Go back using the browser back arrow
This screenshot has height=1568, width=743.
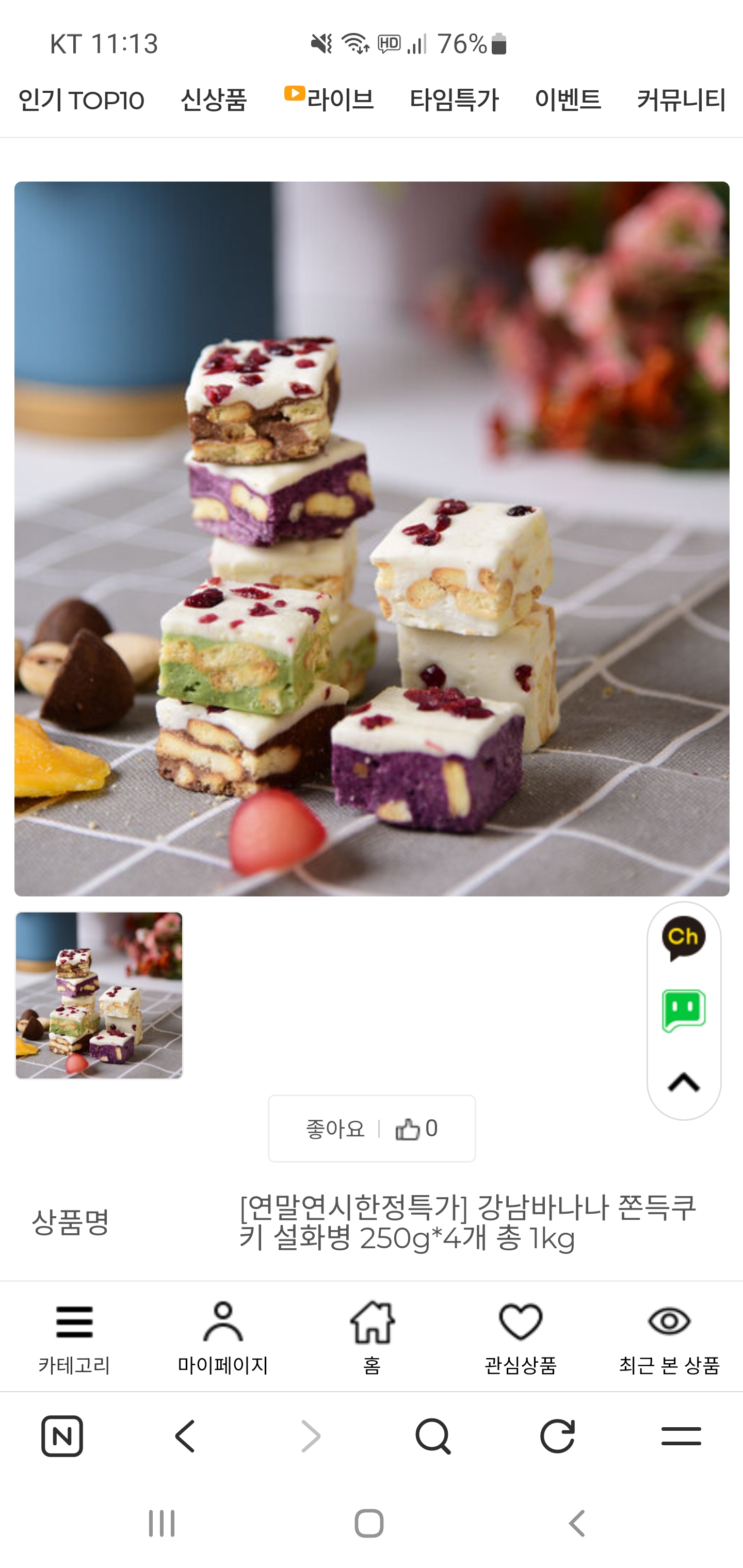[185, 1435]
